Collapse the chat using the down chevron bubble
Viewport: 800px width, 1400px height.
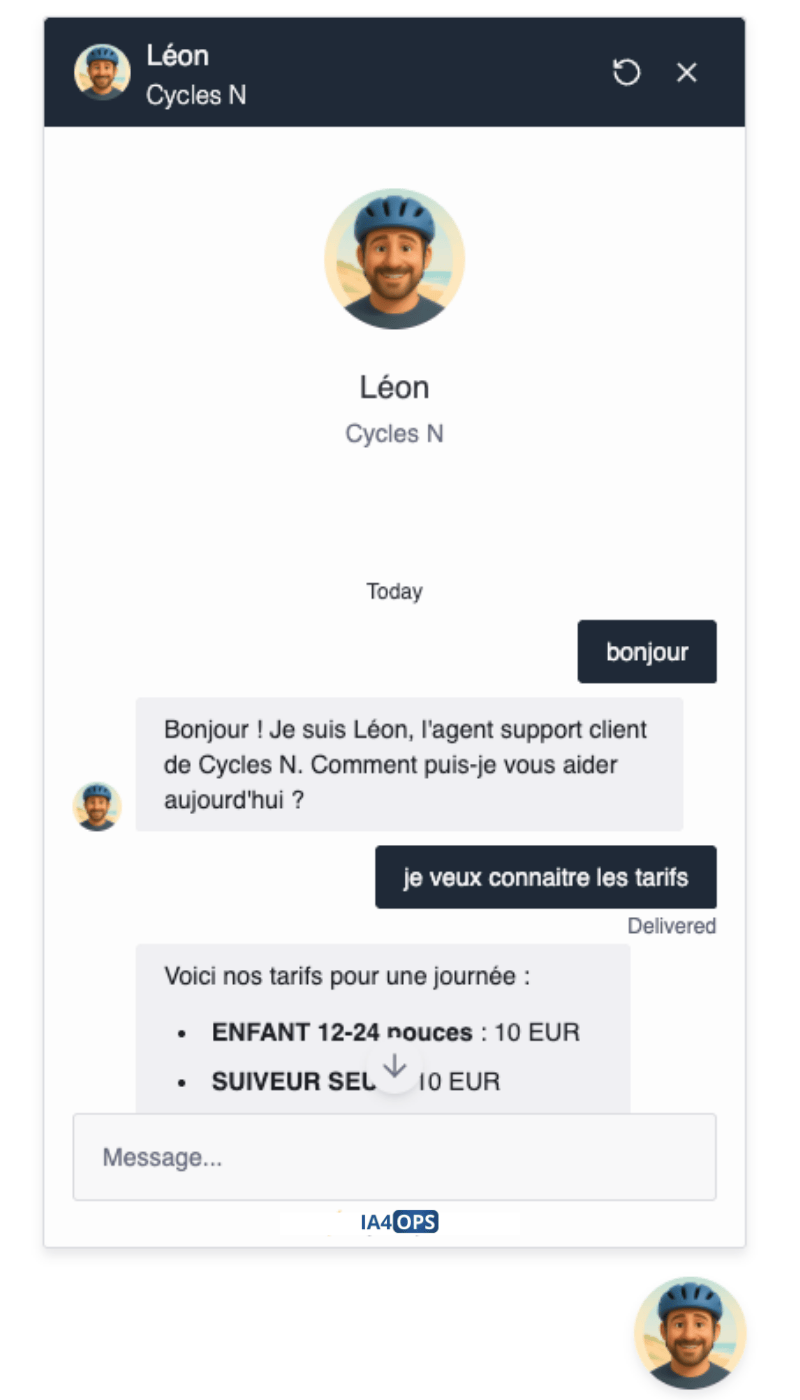395,1067
